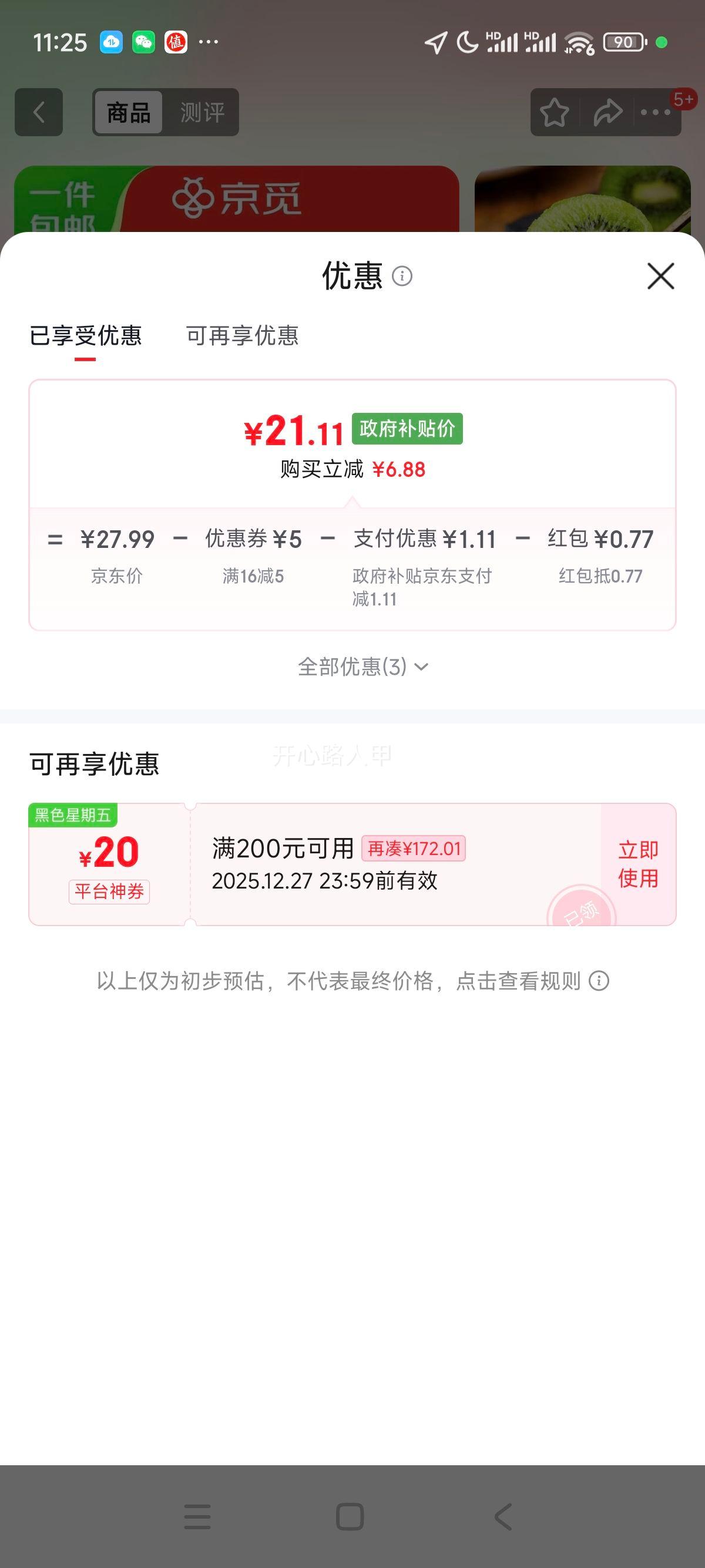Tap the info icon beside the 优惠 title
The image size is (705, 1568).
pos(402,276)
